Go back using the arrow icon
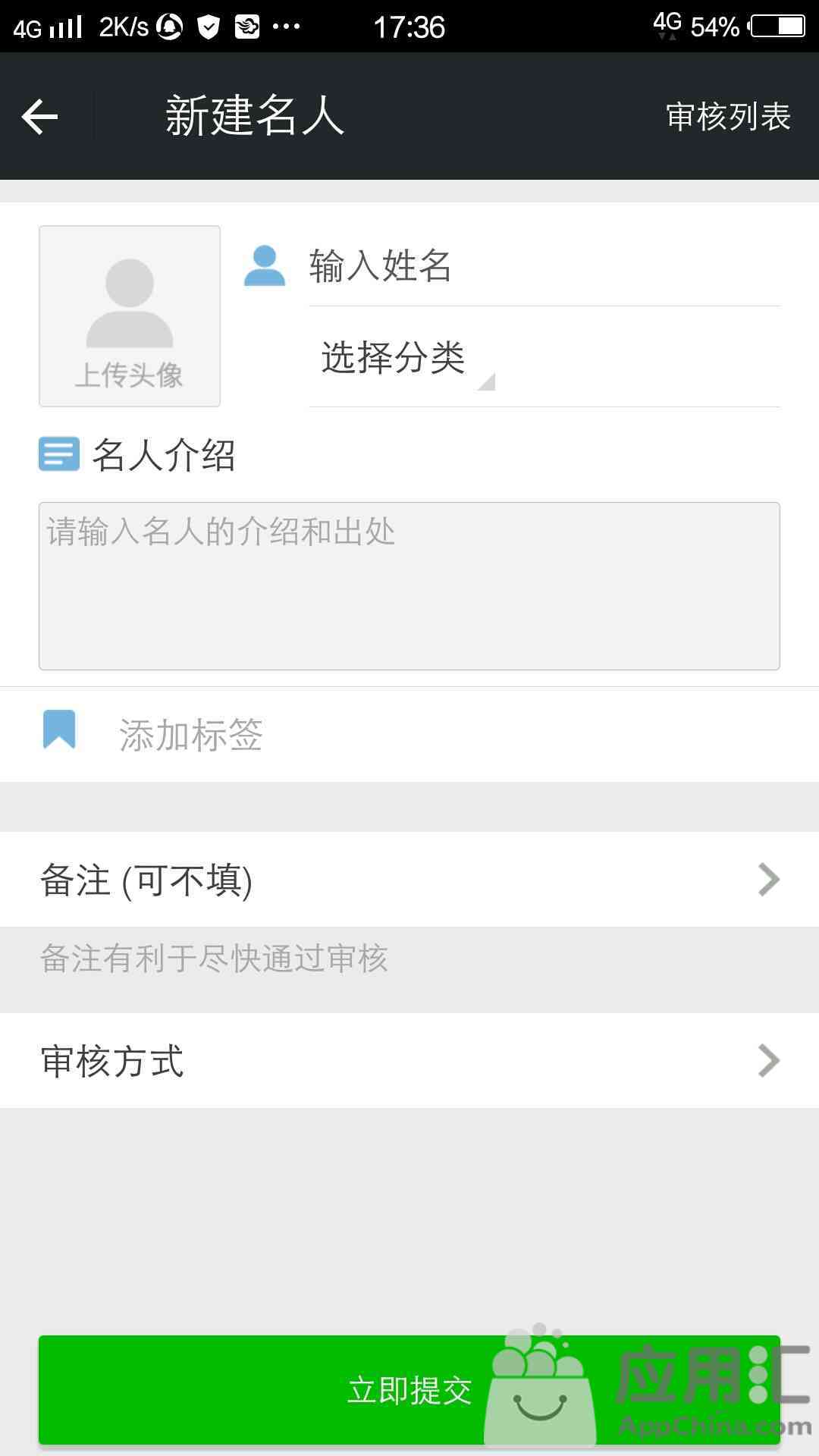819x1456 pixels. point(40,117)
